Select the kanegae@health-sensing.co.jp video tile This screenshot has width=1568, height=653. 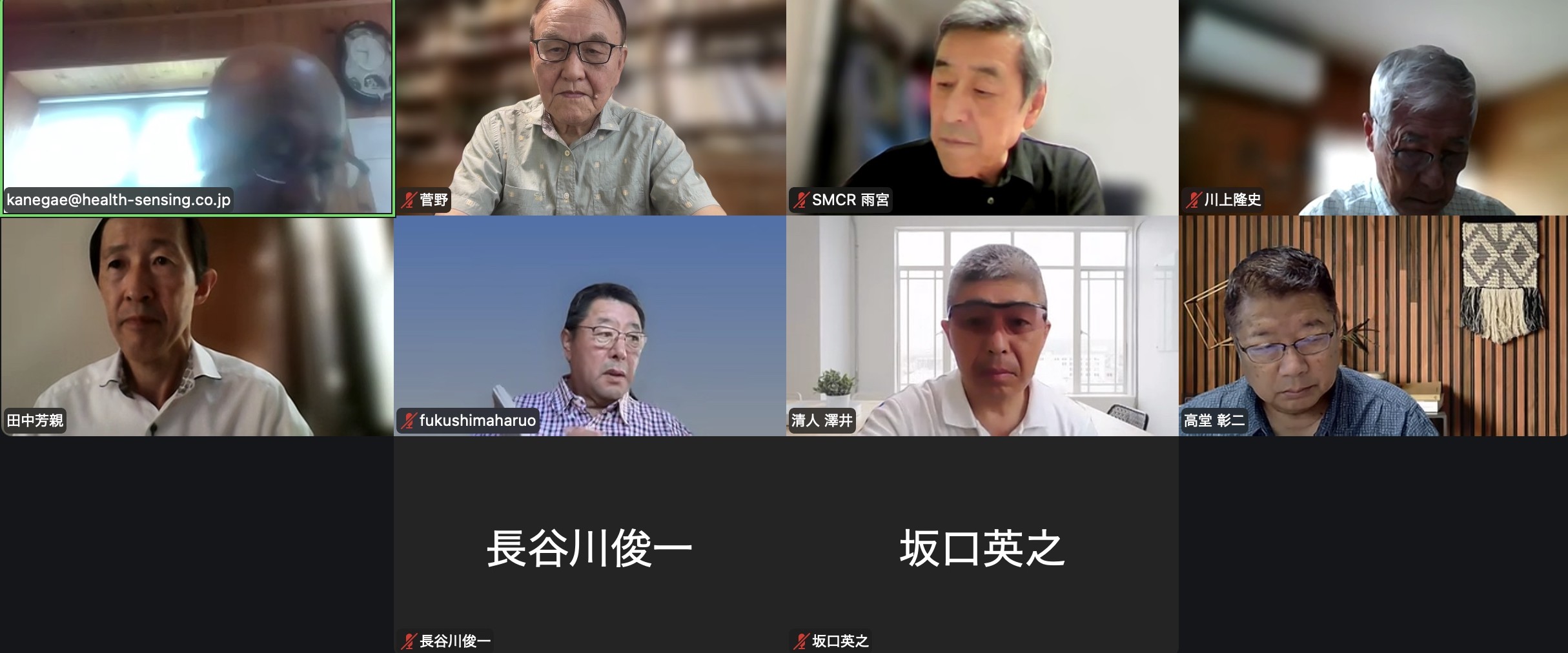click(197, 107)
